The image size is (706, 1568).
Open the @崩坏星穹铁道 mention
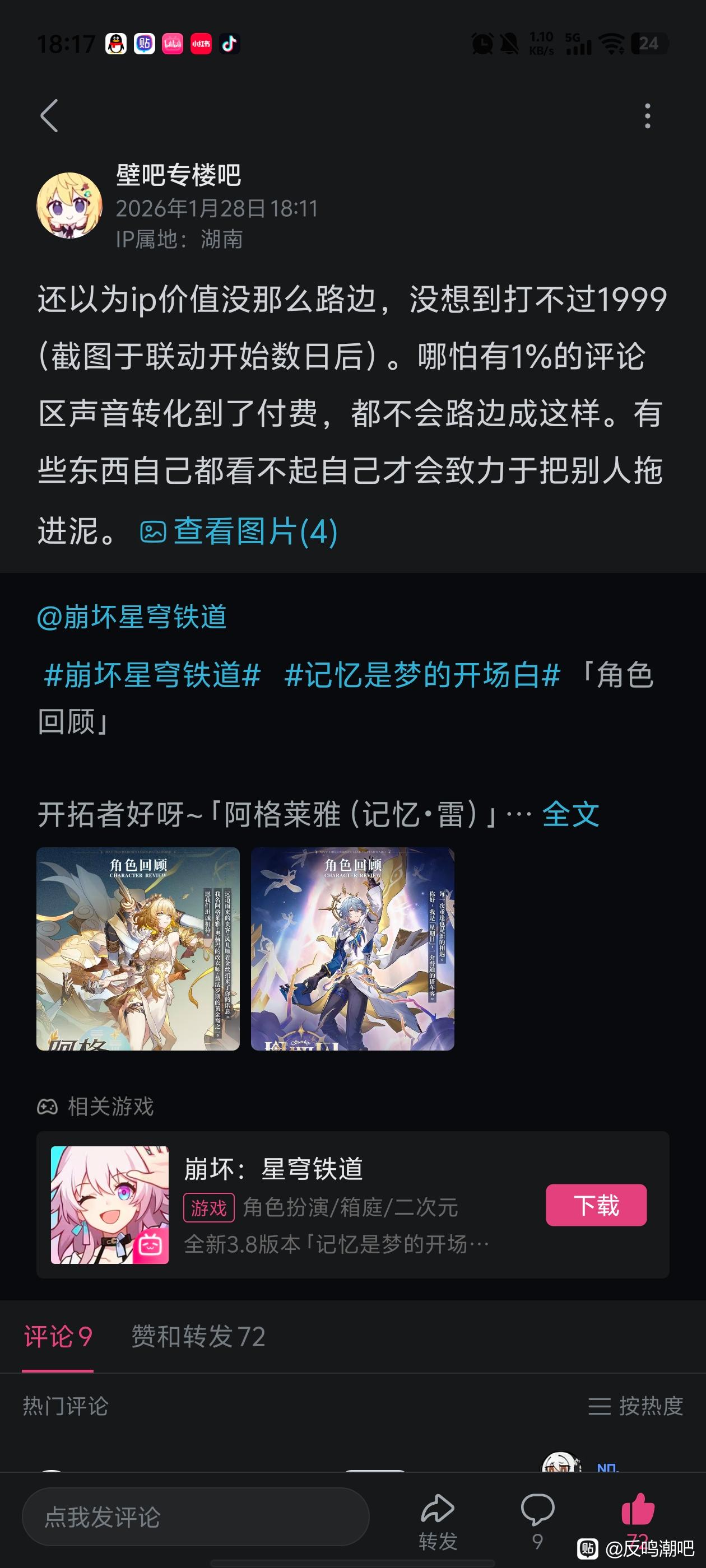pyautogui.click(x=132, y=617)
